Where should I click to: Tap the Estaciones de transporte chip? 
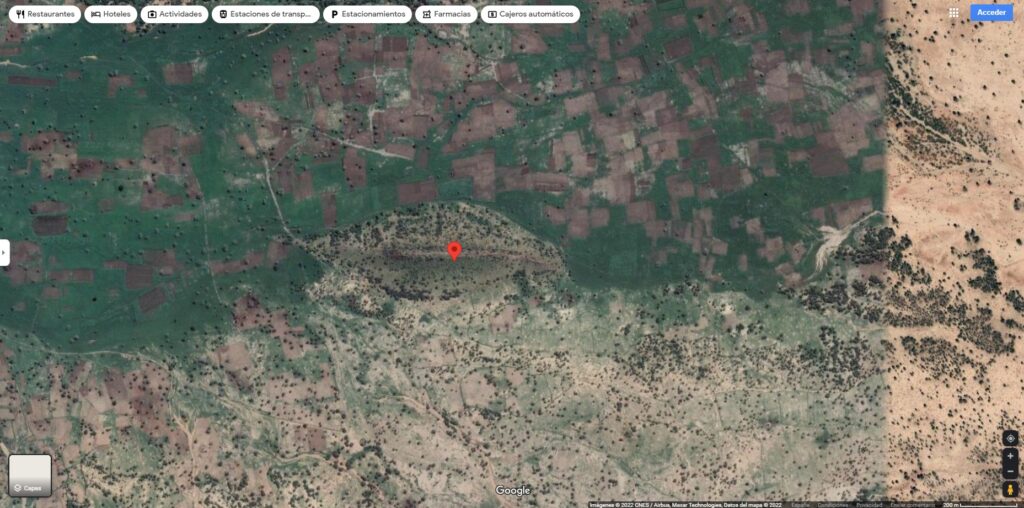coord(267,14)
